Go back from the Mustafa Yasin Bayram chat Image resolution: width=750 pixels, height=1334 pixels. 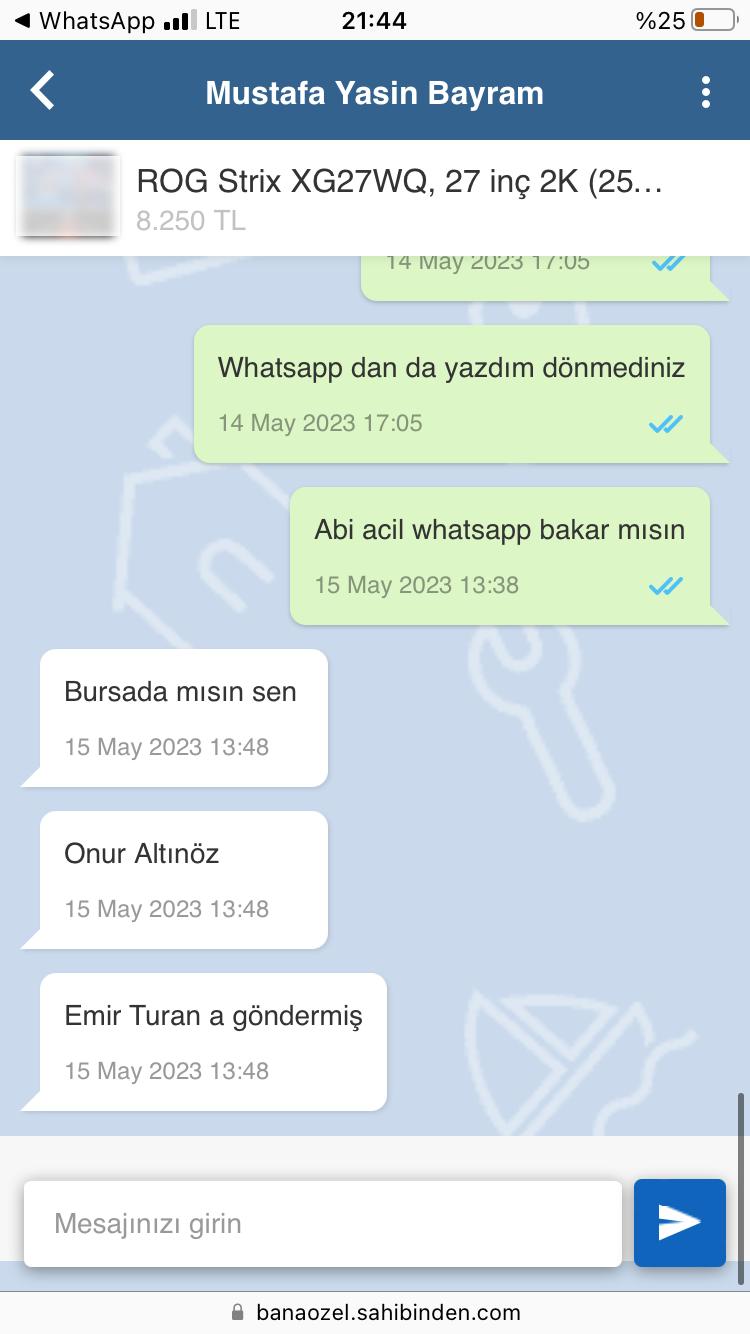click(x=43, y=91)
